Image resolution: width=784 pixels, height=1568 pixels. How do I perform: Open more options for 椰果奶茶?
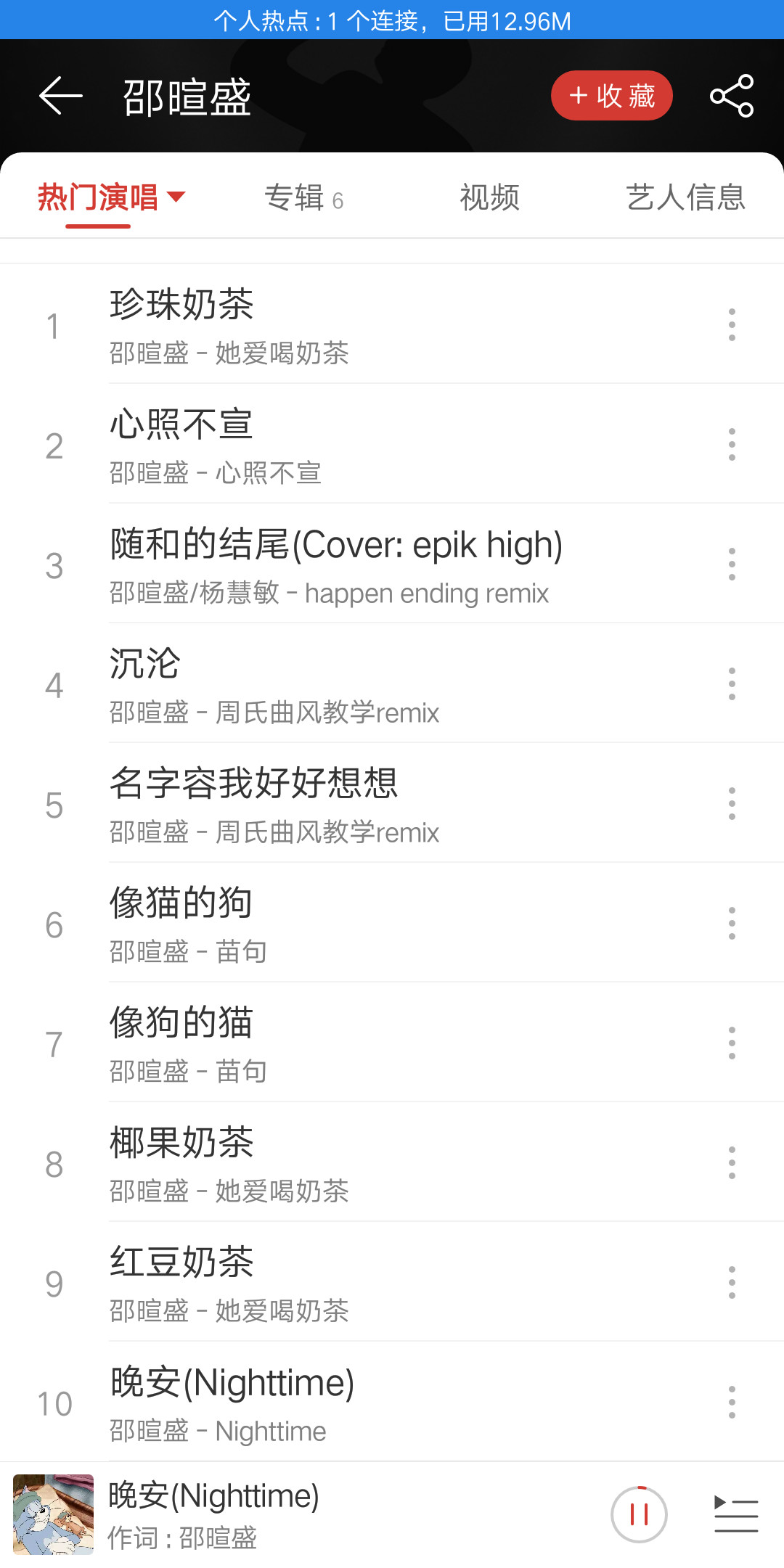[732, 1162]
